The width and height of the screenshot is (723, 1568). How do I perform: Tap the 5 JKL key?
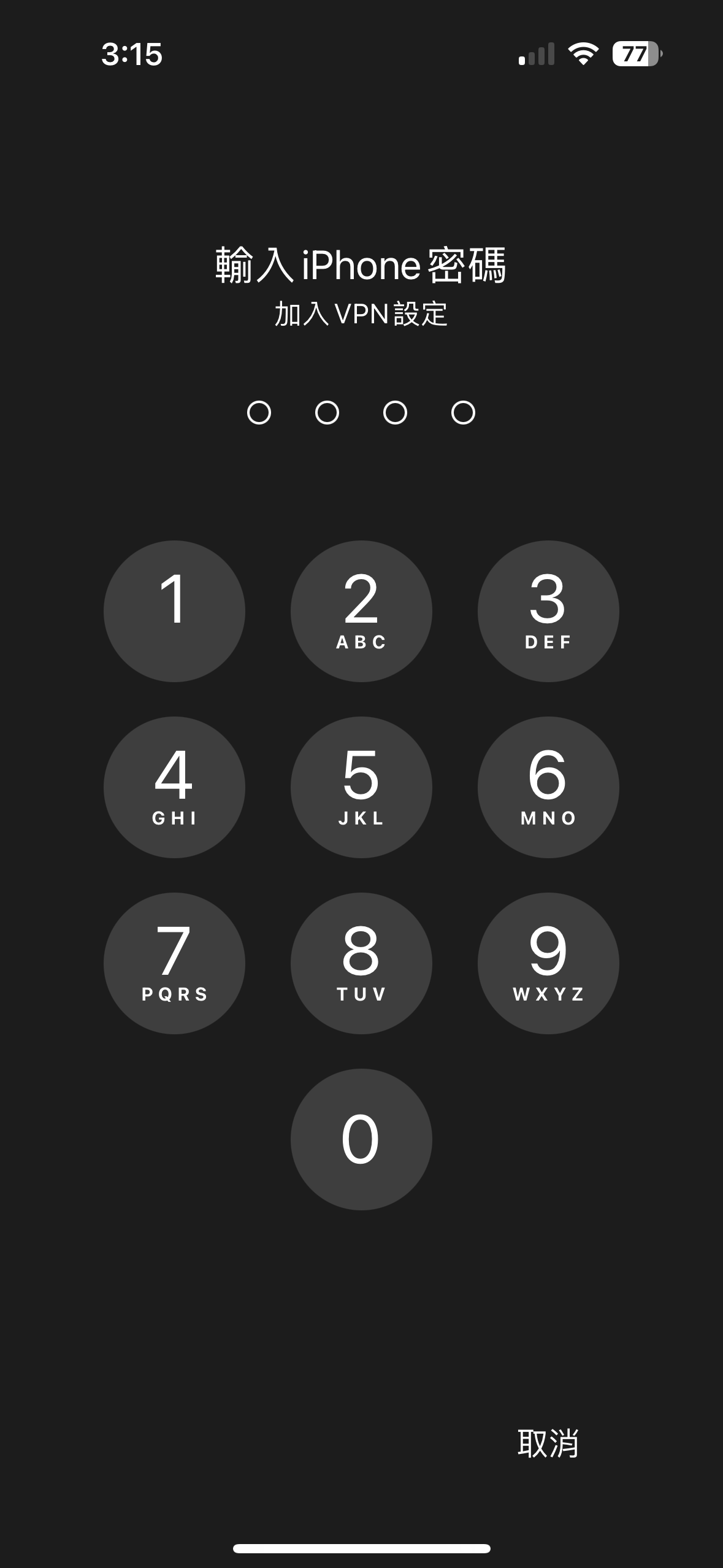(361, 787)
